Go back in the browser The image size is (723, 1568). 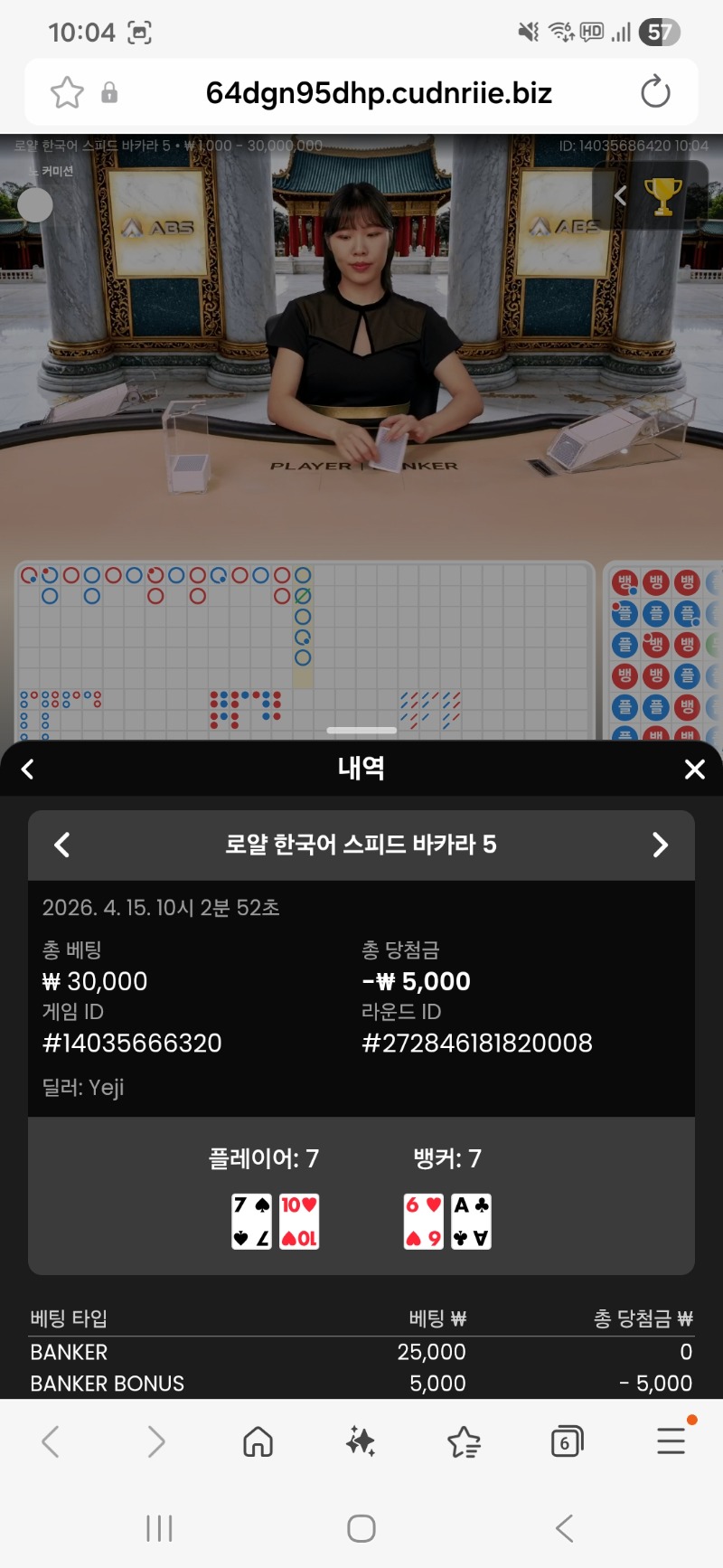pos(52,1441)
